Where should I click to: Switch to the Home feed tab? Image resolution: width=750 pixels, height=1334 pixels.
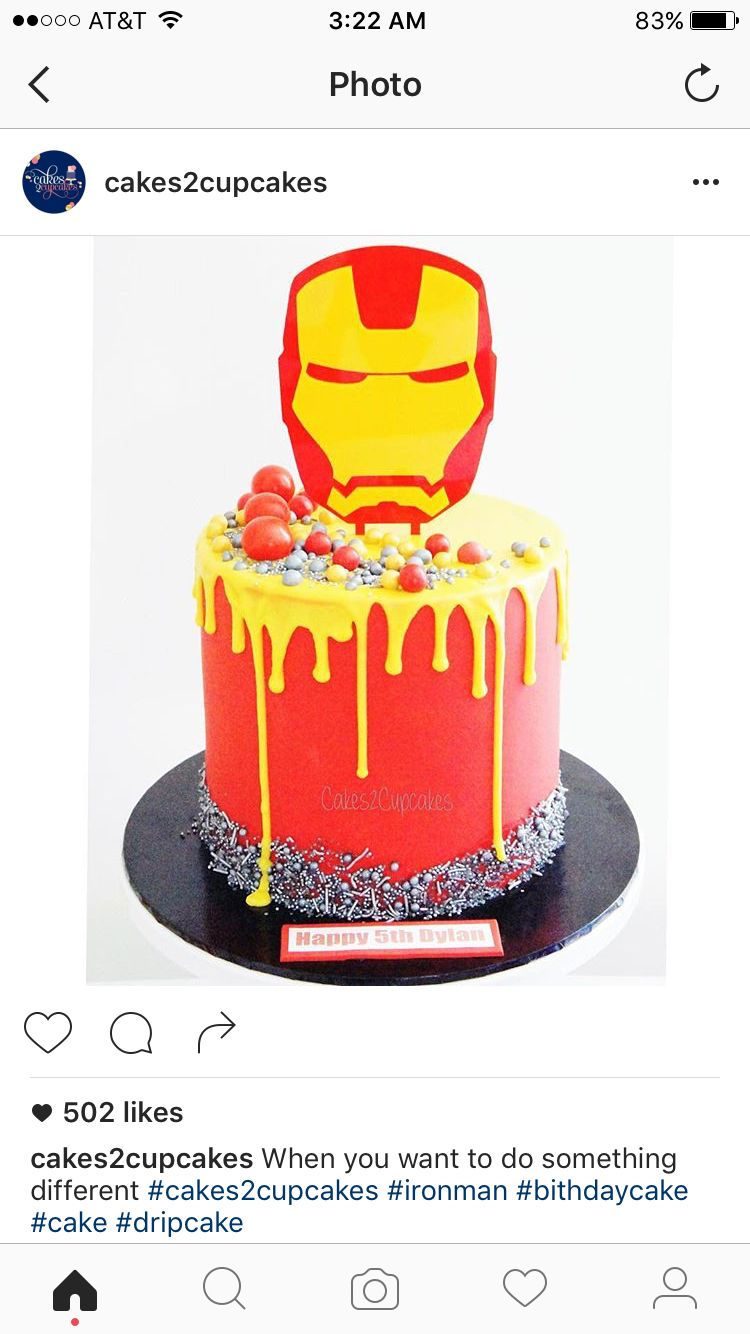(x=75, y=1289)
